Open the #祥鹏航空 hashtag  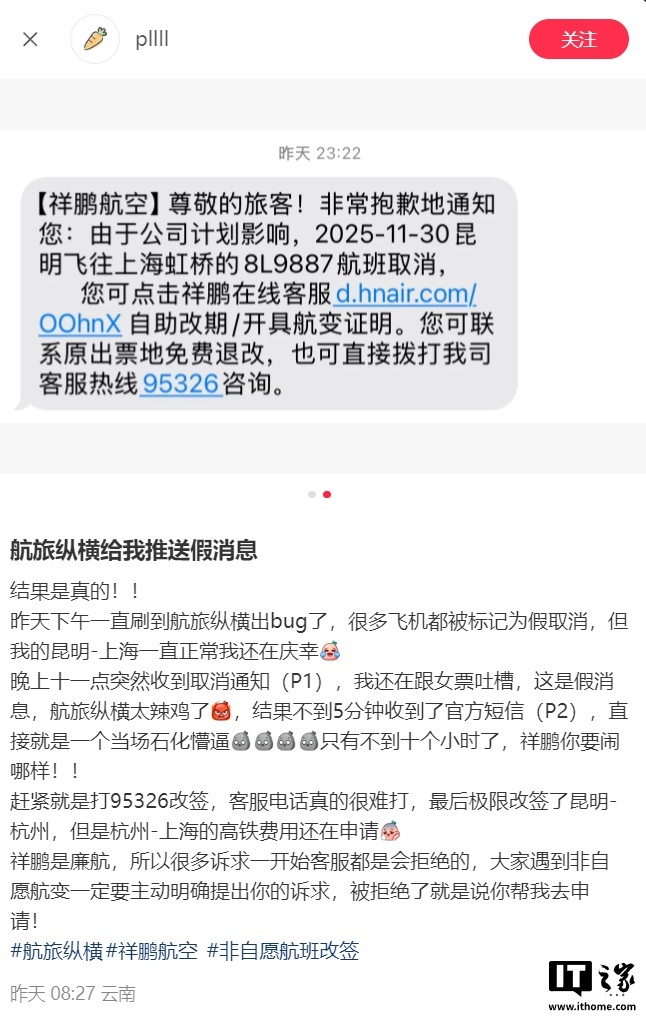[152, 950]
